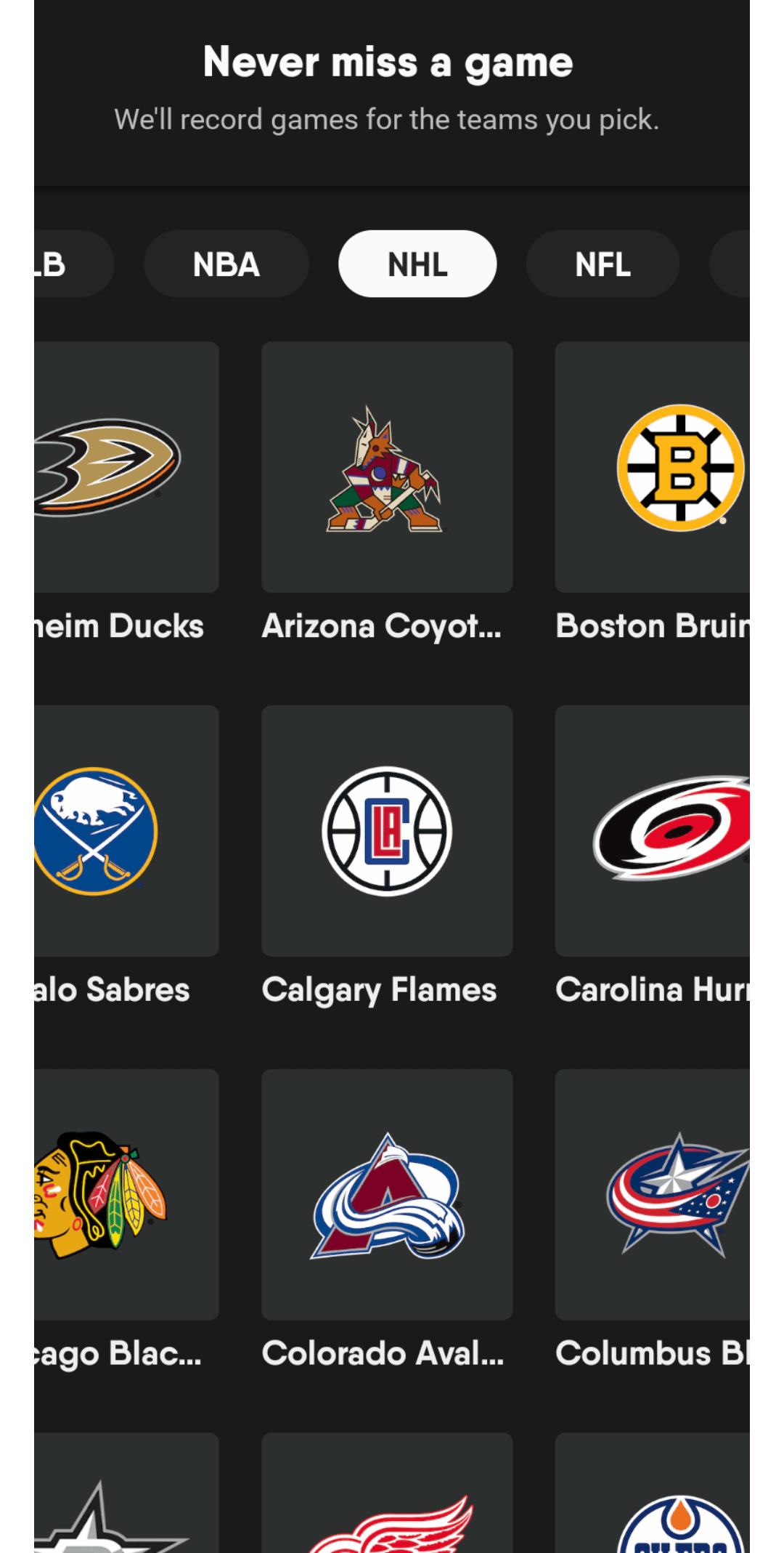Select the Arizona Coyotes team card

click(387, 468)
